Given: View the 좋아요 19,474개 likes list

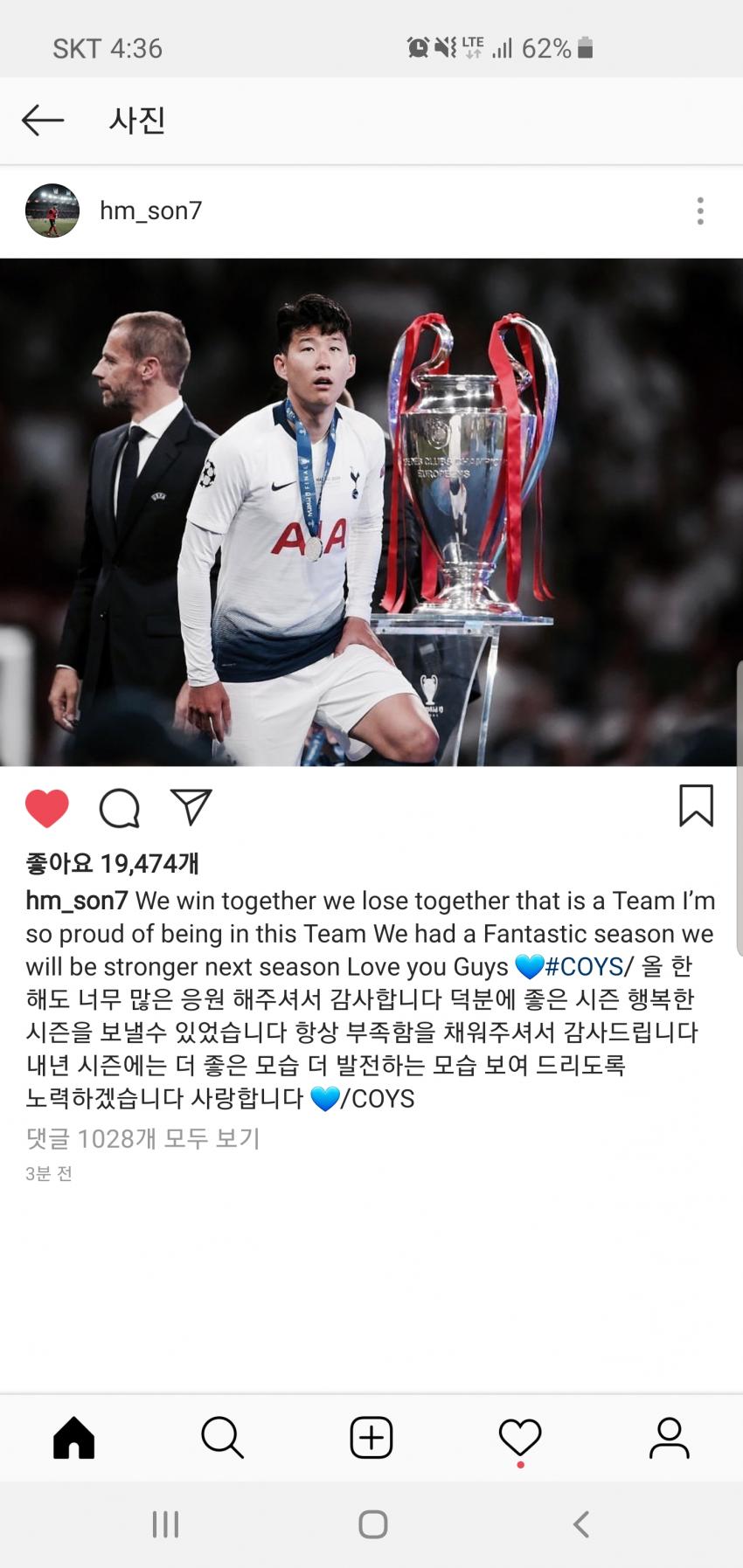Looking at the screenshot, I should click(113, 863).
